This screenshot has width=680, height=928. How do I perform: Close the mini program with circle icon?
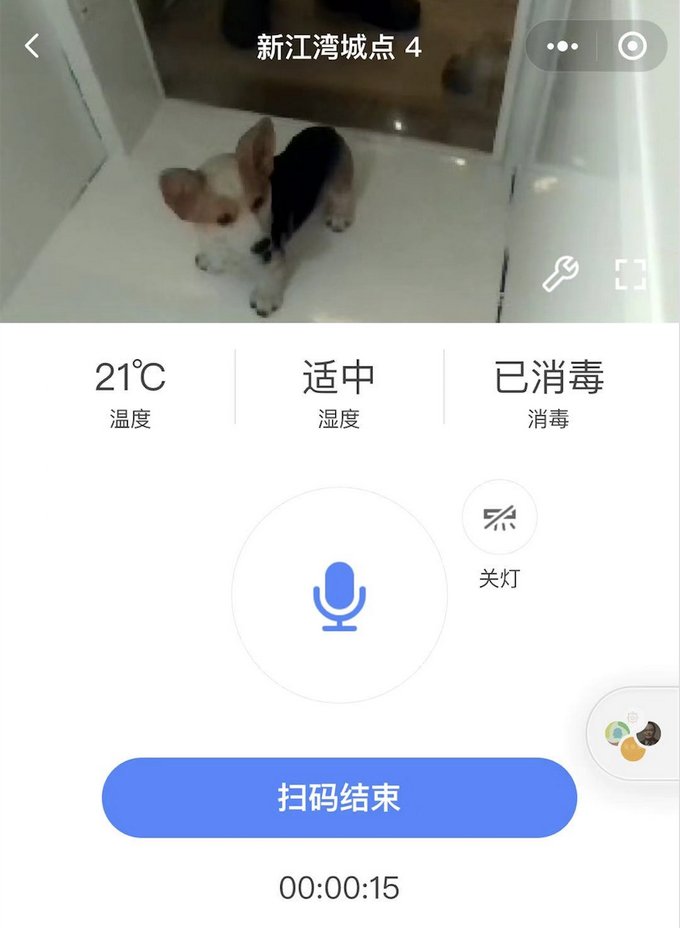(632, 46)
